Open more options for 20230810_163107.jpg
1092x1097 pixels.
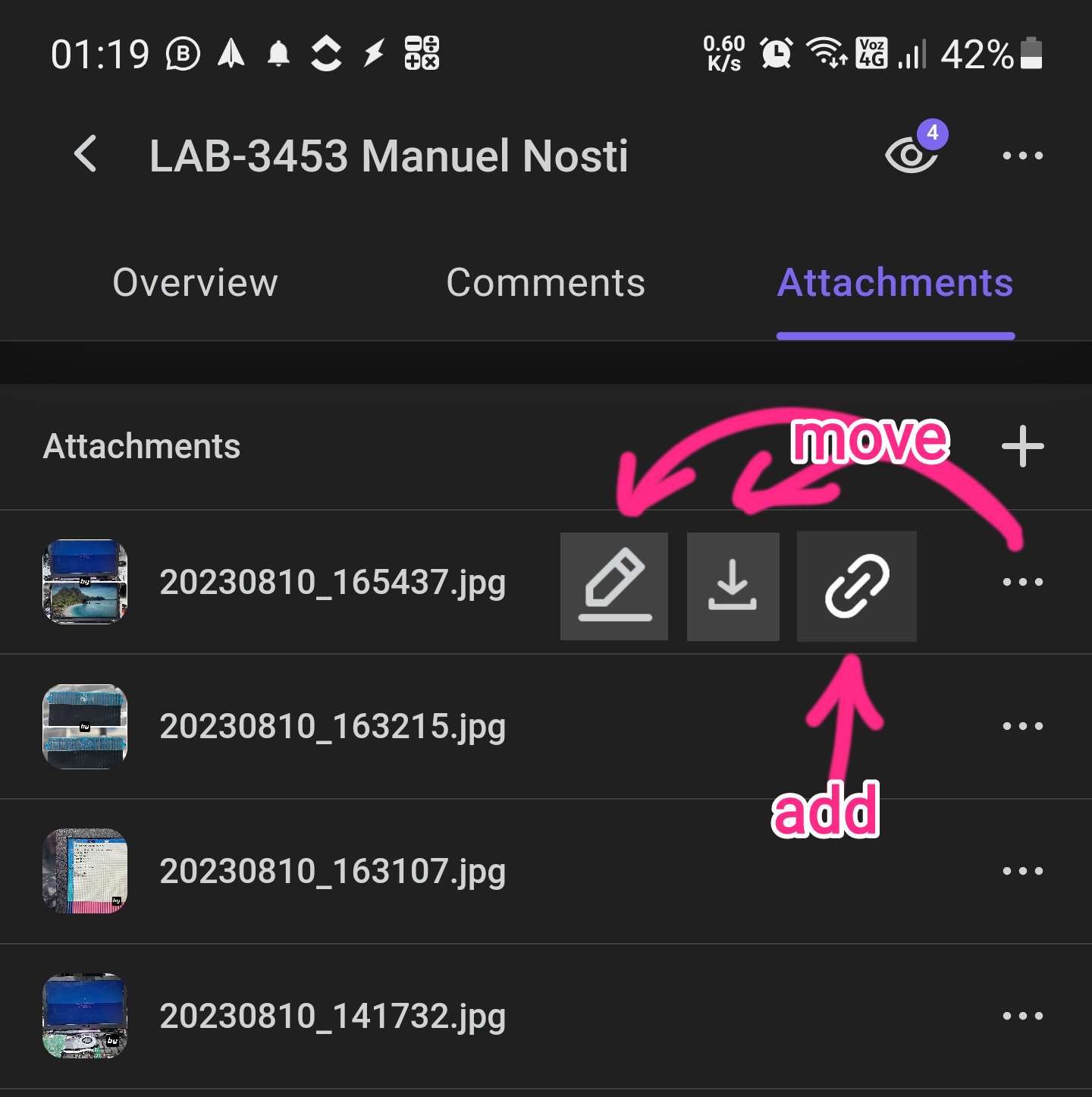pyautogui.click(x=1022, y=872)
